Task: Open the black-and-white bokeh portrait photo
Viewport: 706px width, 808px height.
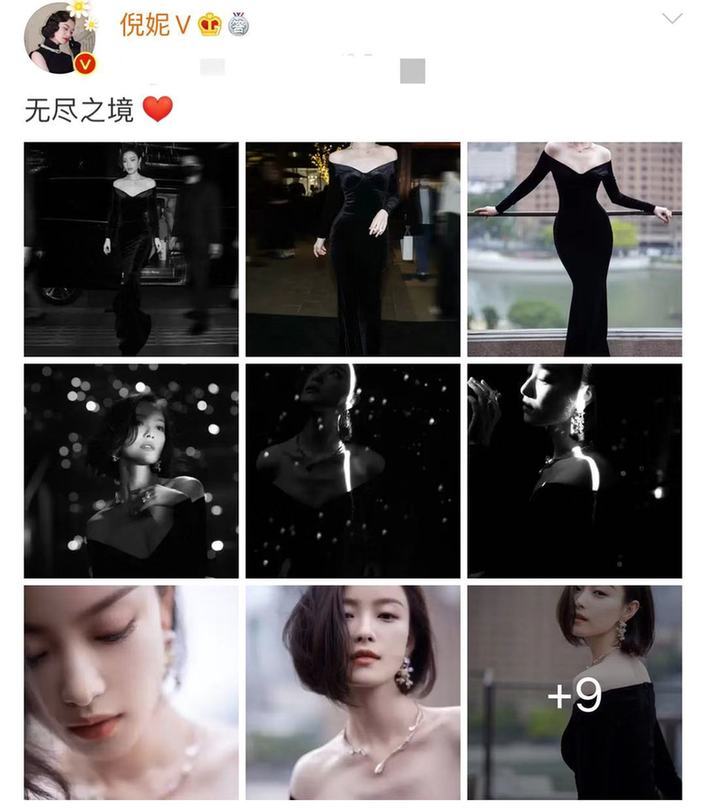Action: [131, 470]
